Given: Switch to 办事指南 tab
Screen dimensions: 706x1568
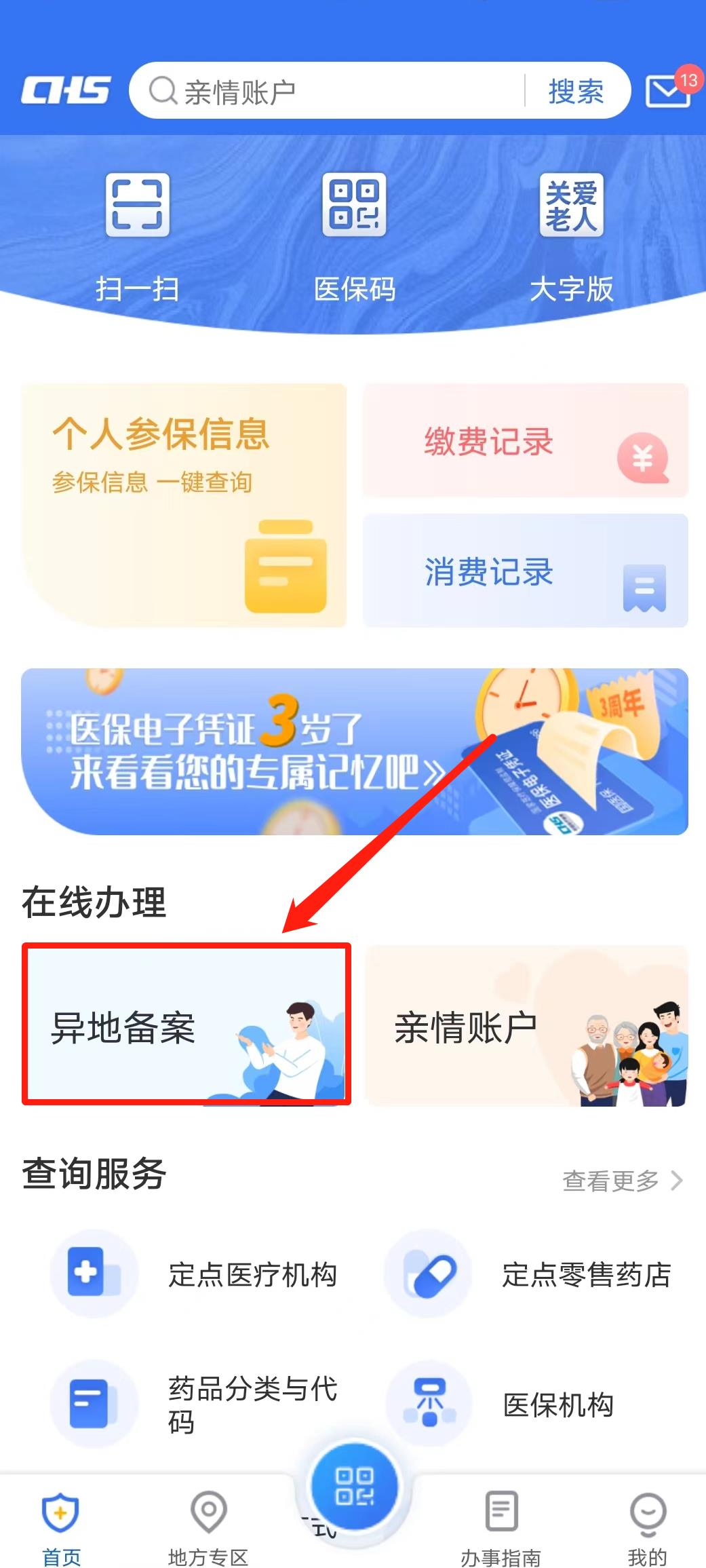Looking at the screenshot, I should point(501,1527).
